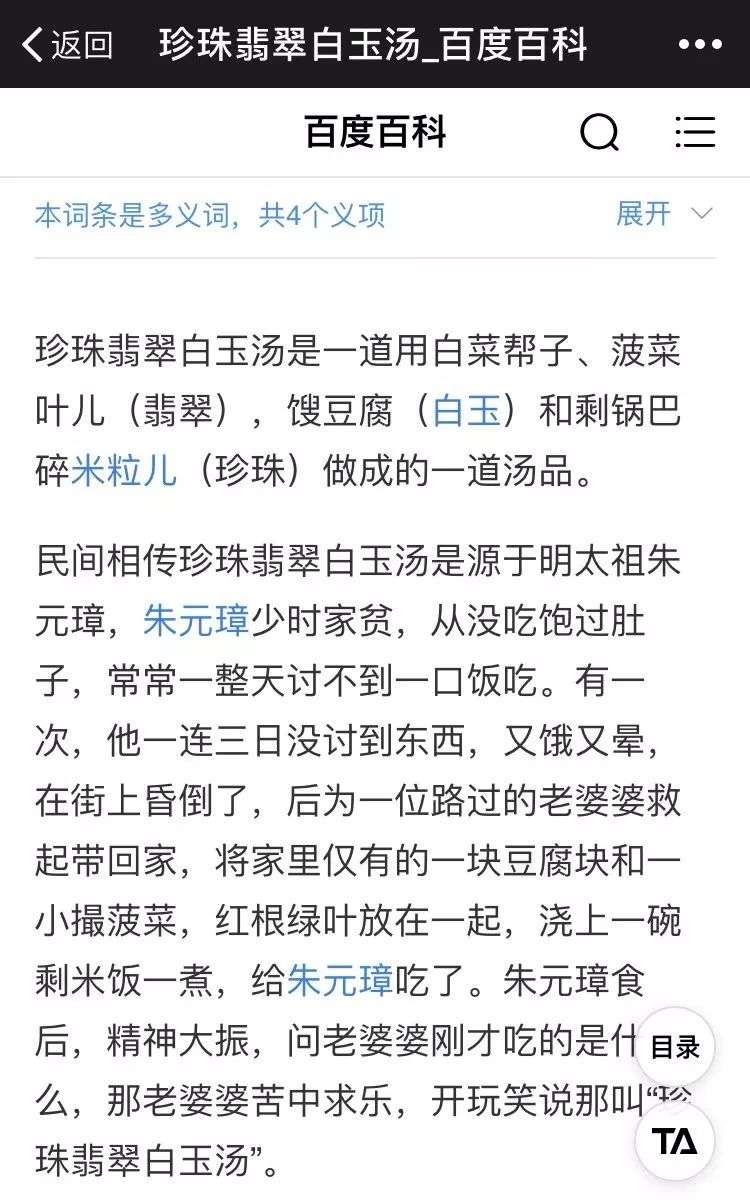Open the 白玉 link
This screenshot has width=750, height=1203.
467,412
